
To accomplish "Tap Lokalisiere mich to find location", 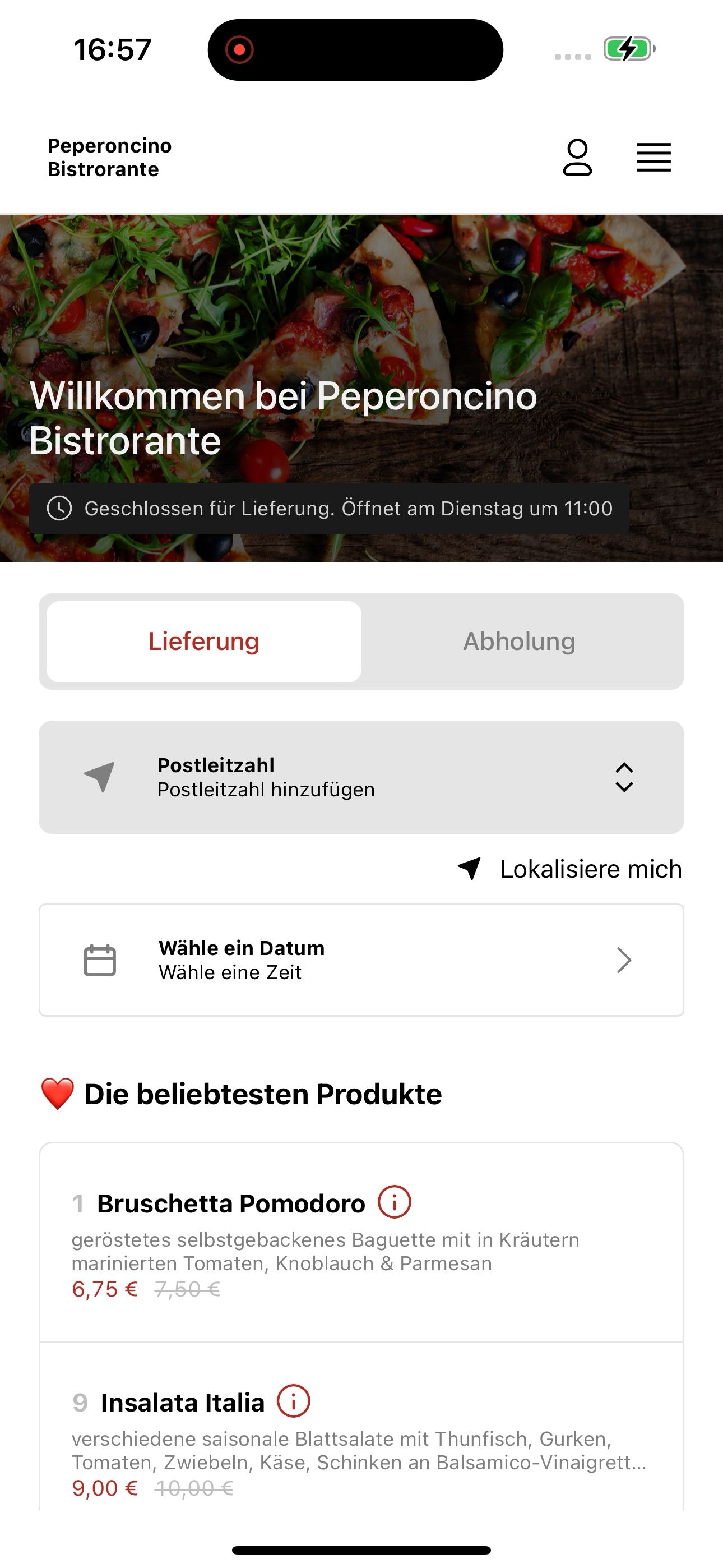I will tap(569, 869).
